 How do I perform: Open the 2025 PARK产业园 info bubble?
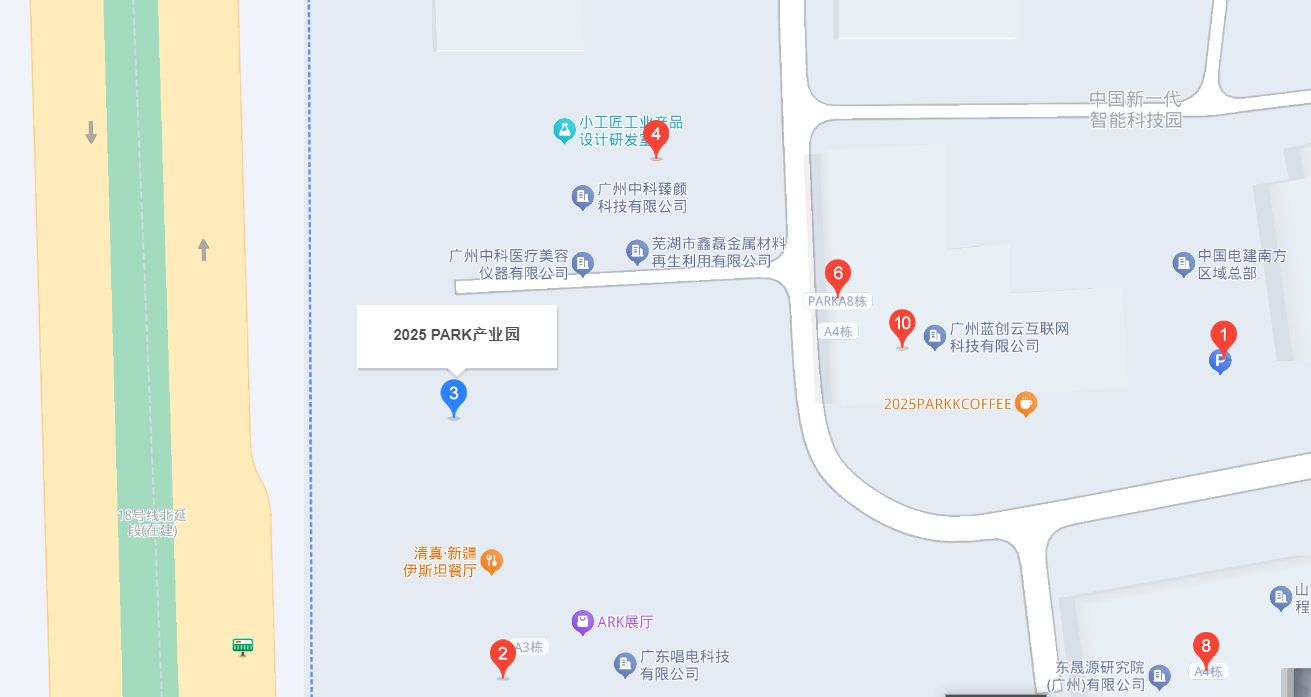pyautogui.click(x=457, y=336)
